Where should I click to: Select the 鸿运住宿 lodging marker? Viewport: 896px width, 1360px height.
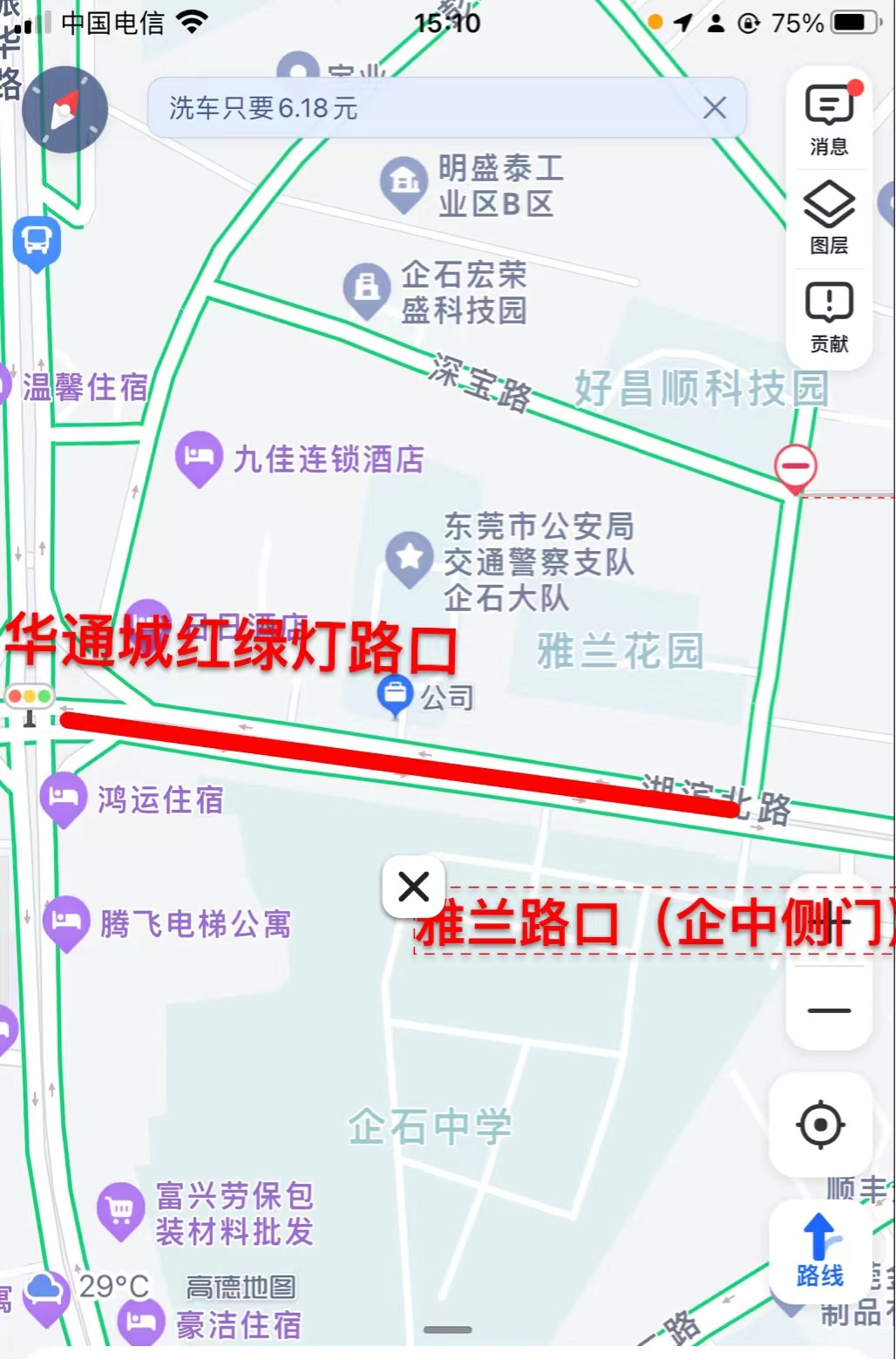64,798
